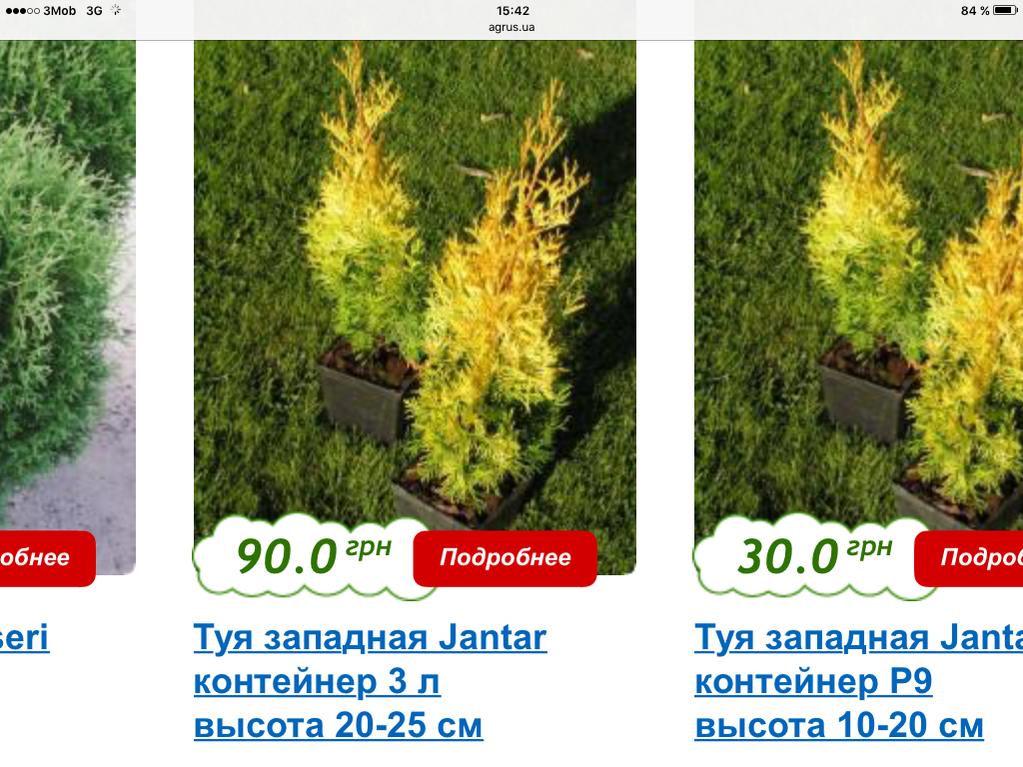Viewport: 1023px width, 767px height.
Task: Open the Jantar контейнер 3 л link
Action: [x=369, y=681]
